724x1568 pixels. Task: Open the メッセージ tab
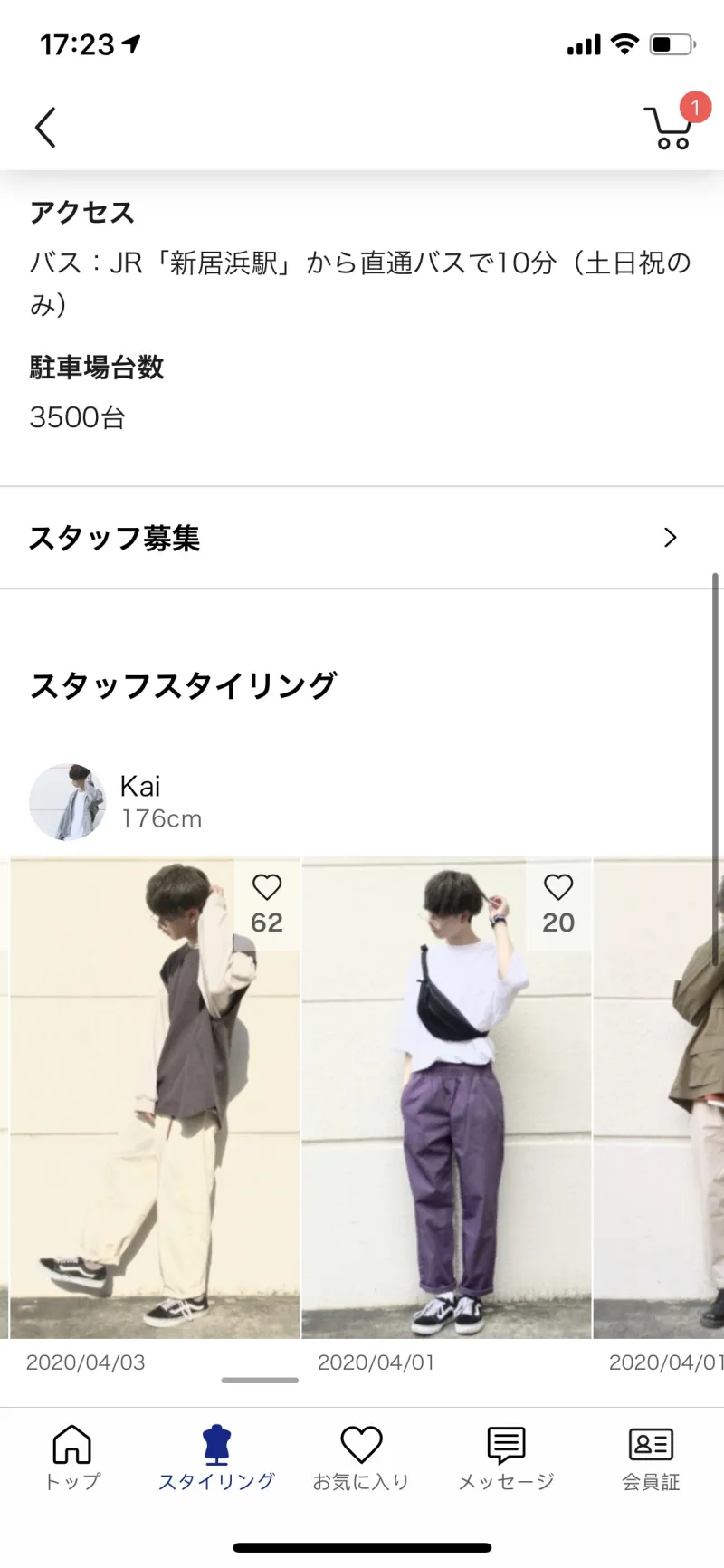(x=506, y=1458)
